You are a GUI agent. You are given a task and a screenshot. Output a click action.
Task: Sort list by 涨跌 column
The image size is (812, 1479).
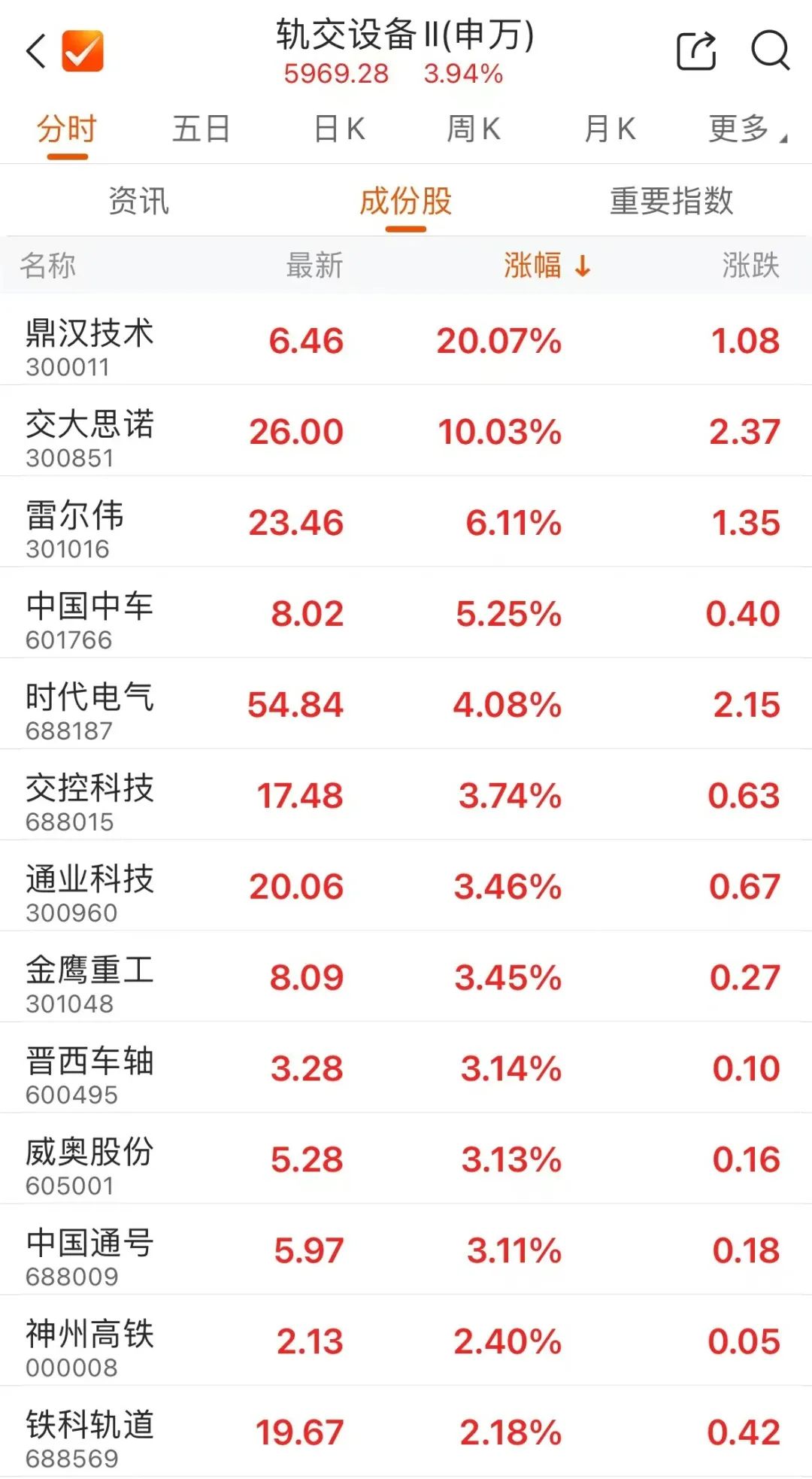coord(750,266)
